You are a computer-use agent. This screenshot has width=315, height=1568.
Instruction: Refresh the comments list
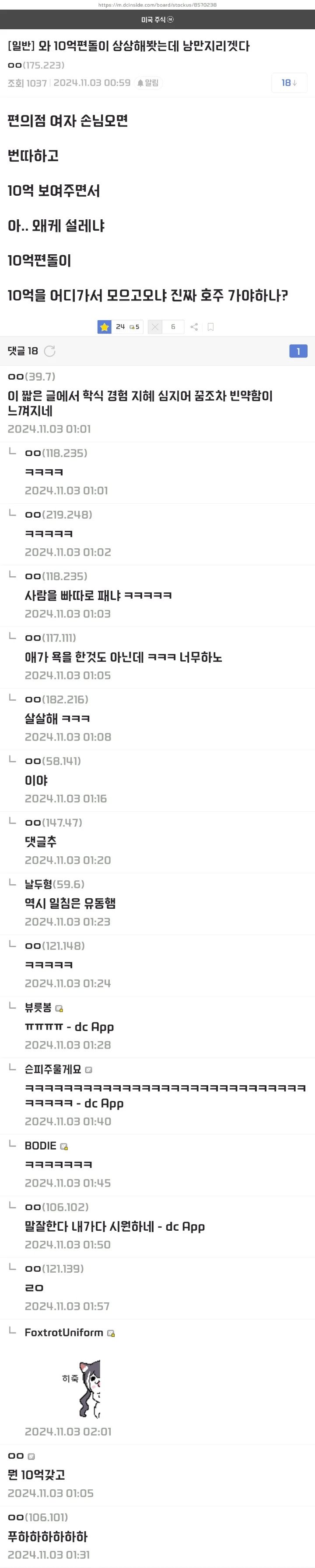(50, 351)
